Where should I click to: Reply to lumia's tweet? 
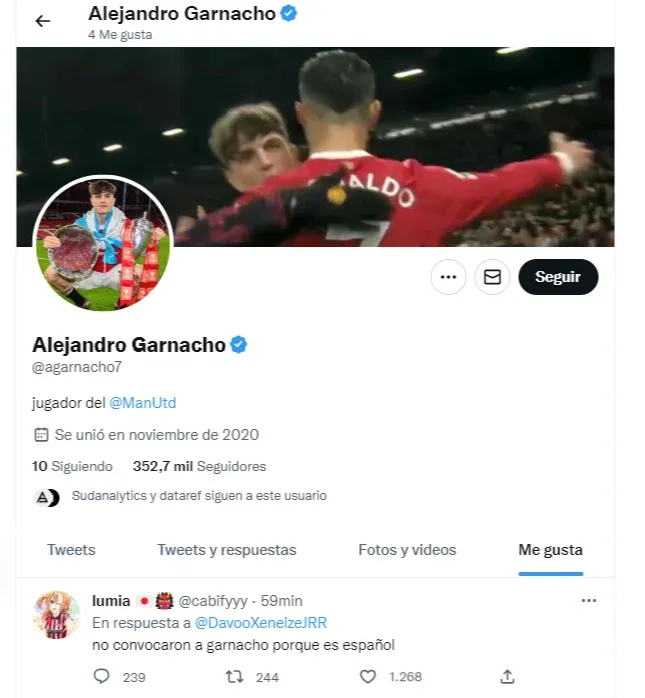point(101,677)
